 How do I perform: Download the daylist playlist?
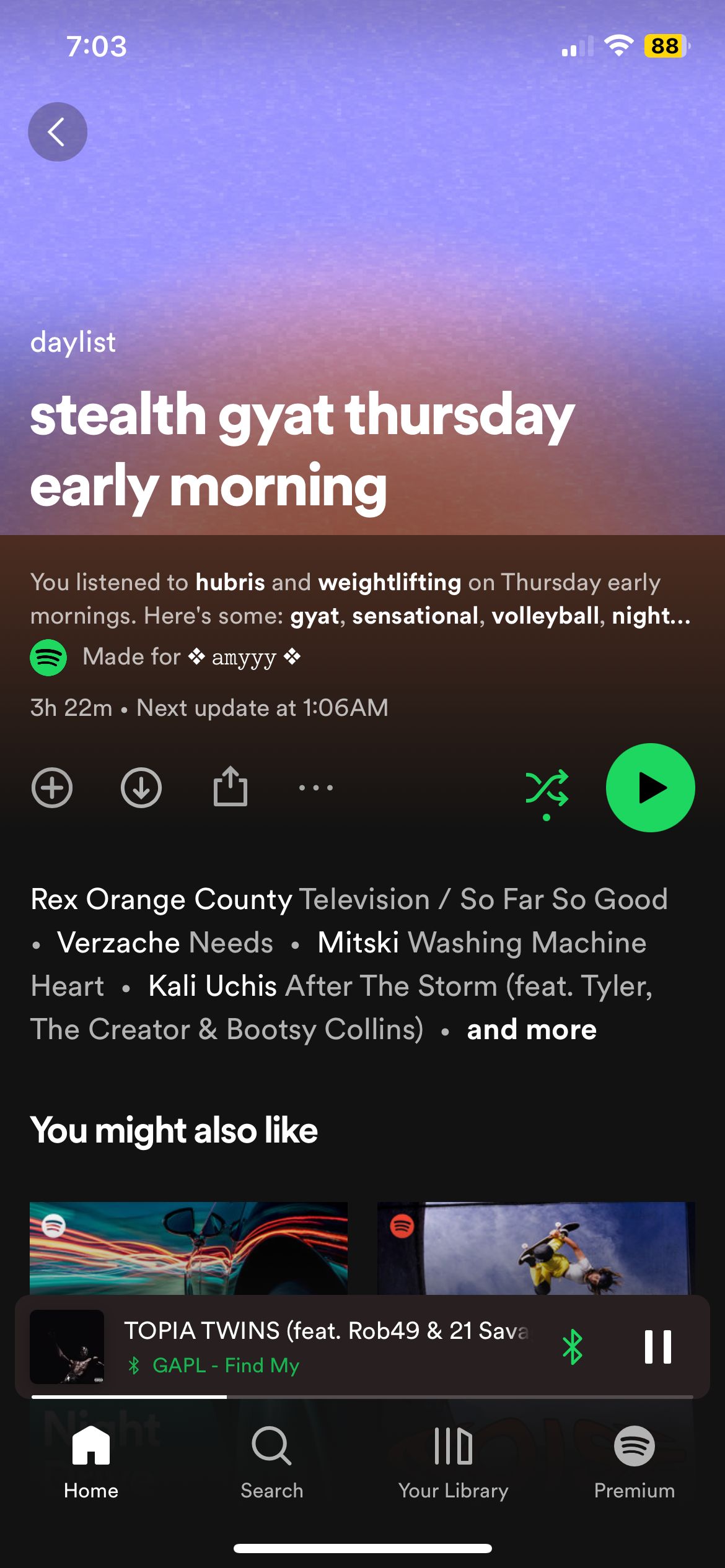coord(141,788)
